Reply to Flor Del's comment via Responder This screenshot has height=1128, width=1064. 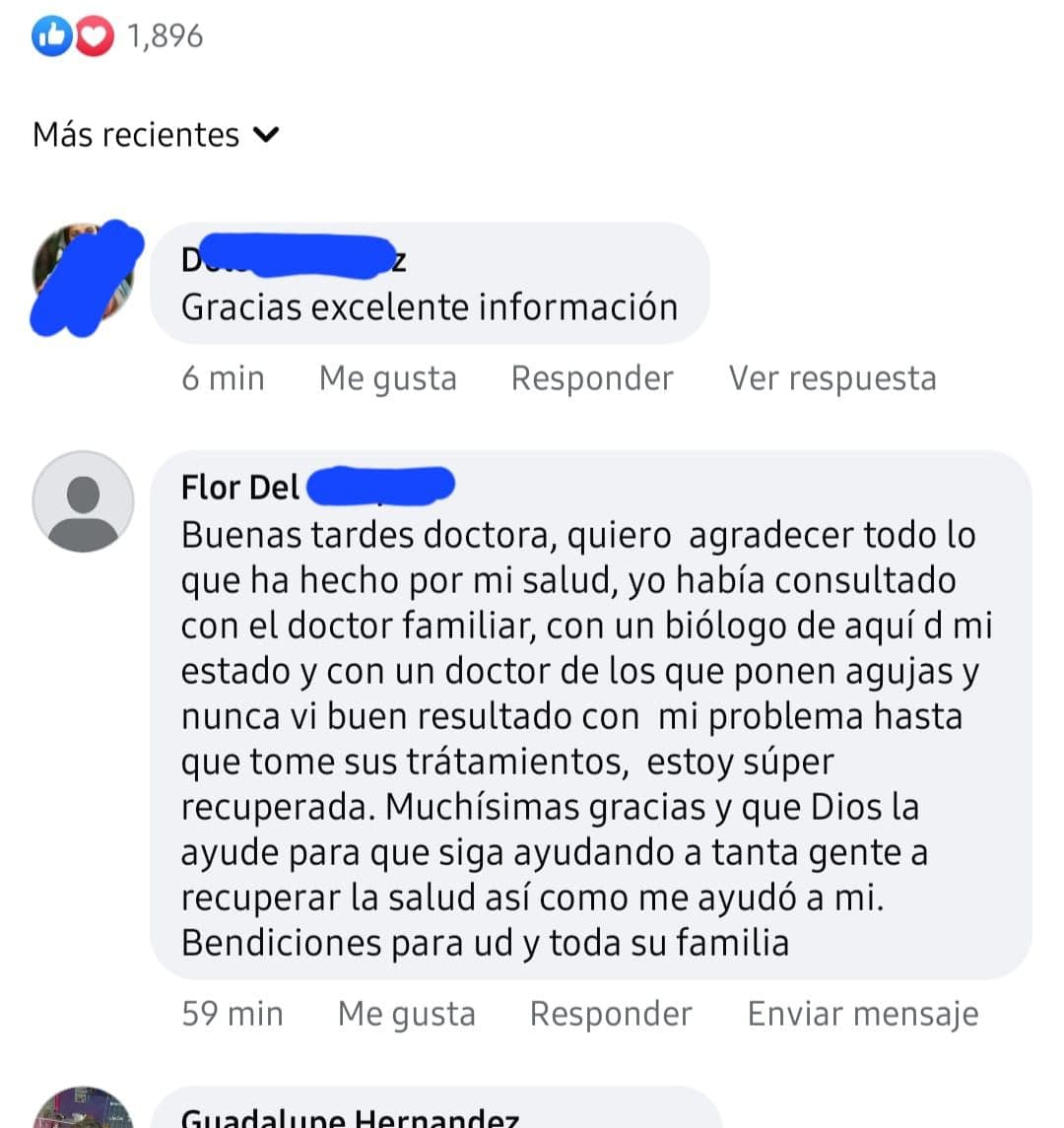point(610,1013)
